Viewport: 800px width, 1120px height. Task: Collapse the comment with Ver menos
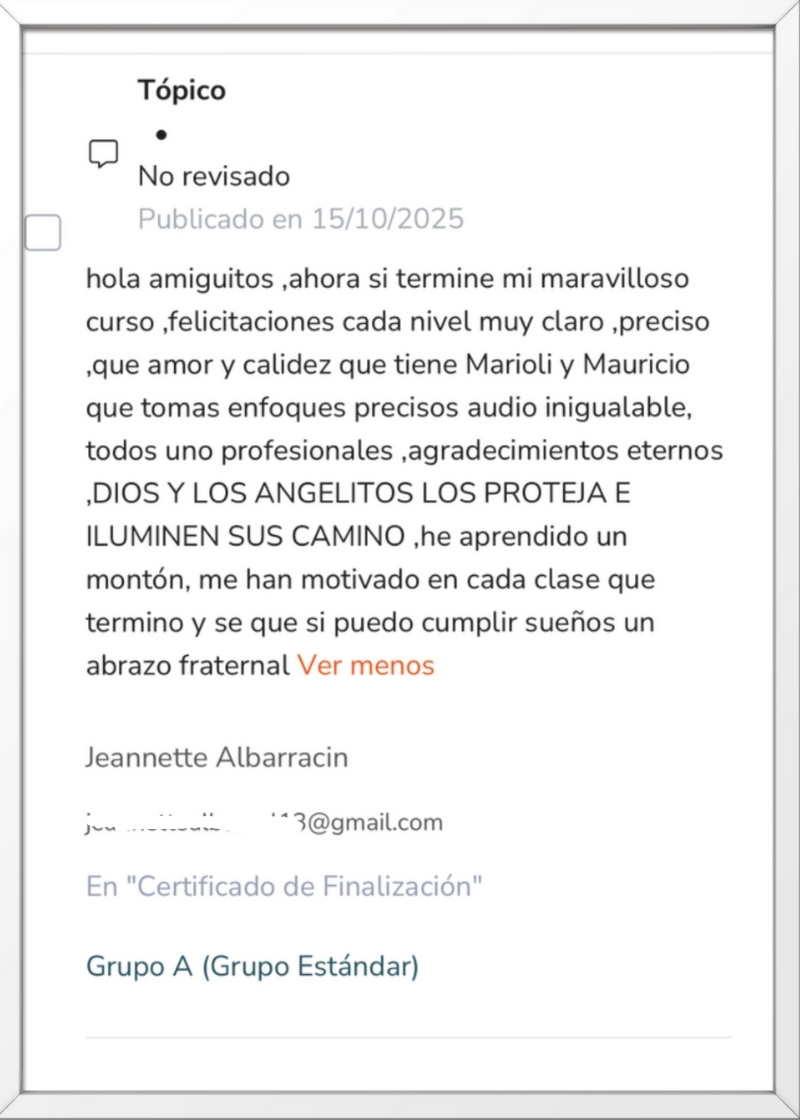pyautogui.click(x=365, y=665)
